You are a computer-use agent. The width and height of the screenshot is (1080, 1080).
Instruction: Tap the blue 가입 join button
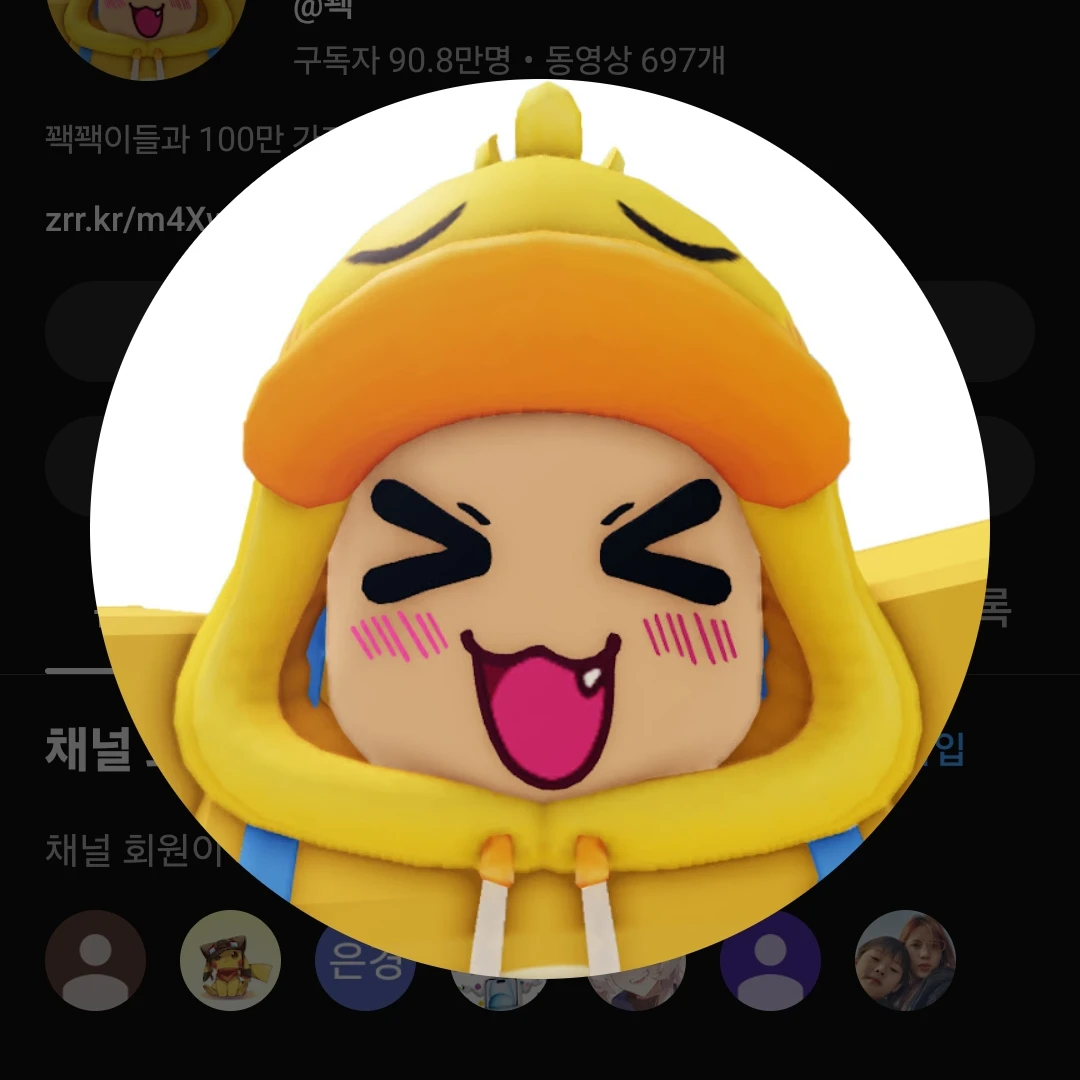948,749
